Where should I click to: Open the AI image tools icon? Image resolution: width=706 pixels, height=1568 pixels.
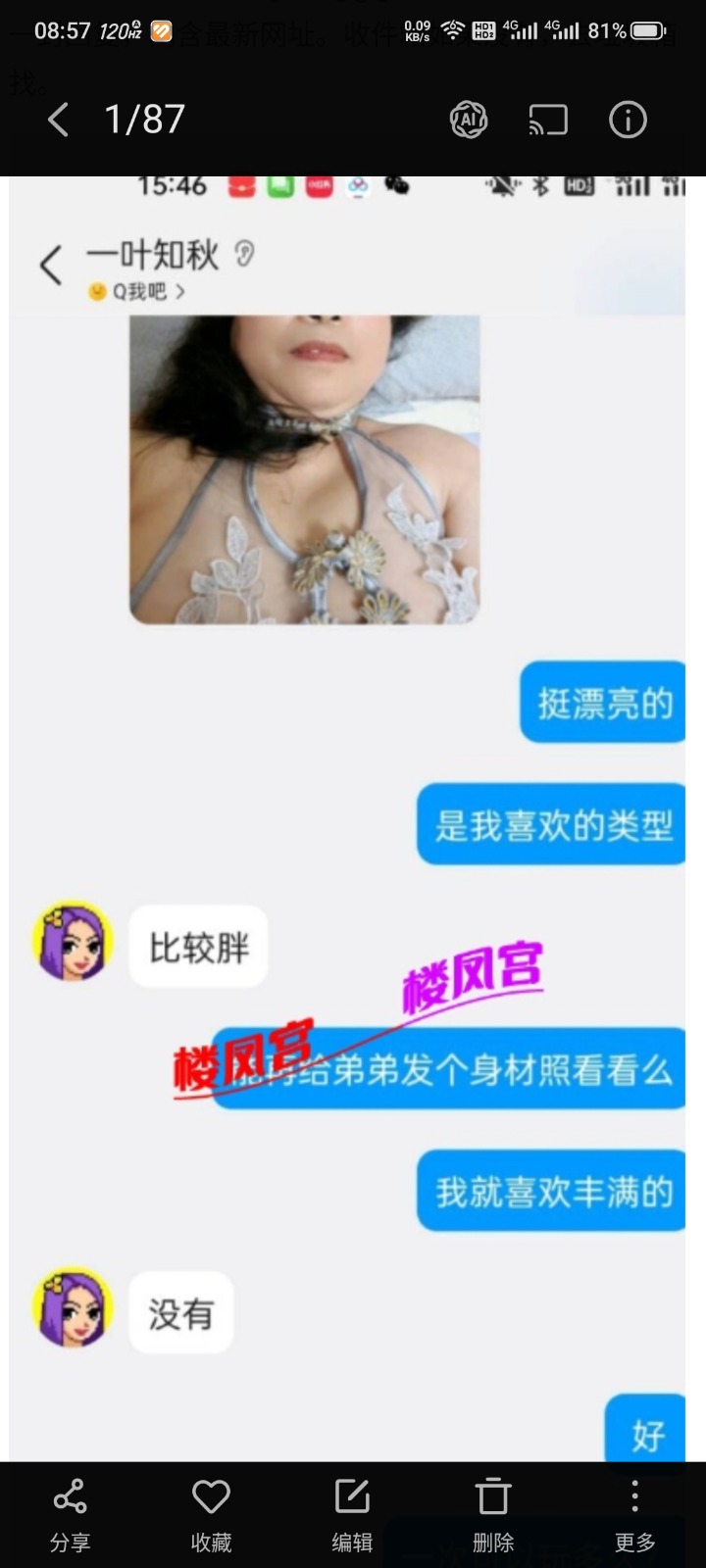(x=469, y=121)
